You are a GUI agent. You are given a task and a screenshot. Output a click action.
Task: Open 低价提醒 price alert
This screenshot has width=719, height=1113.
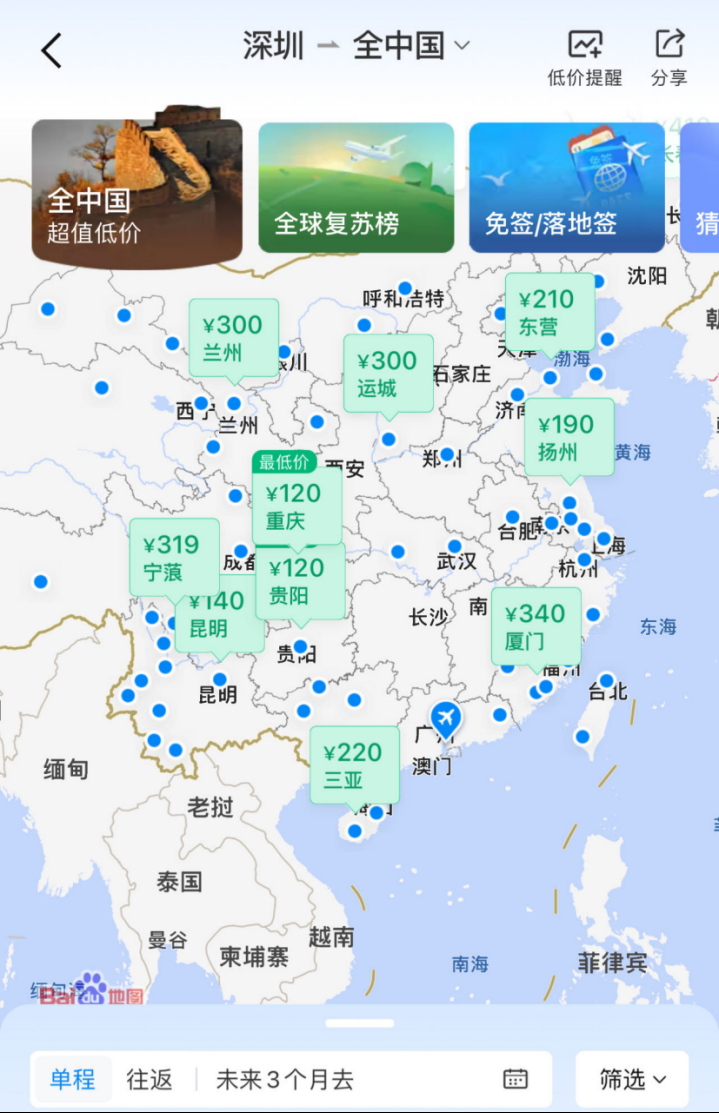click(x=585, y=57)
